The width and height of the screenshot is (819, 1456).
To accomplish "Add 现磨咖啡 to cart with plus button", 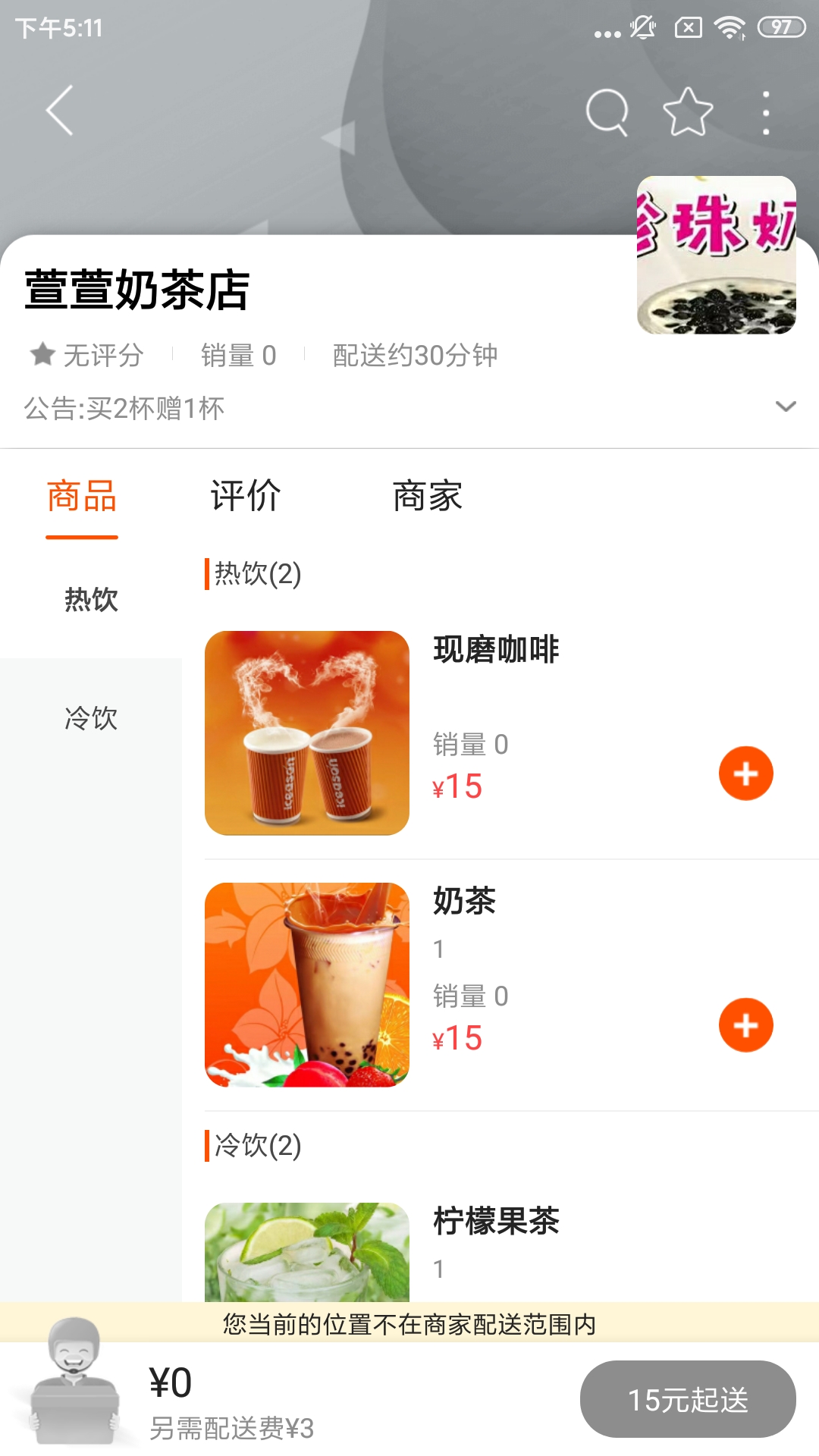I will [745, 772].
